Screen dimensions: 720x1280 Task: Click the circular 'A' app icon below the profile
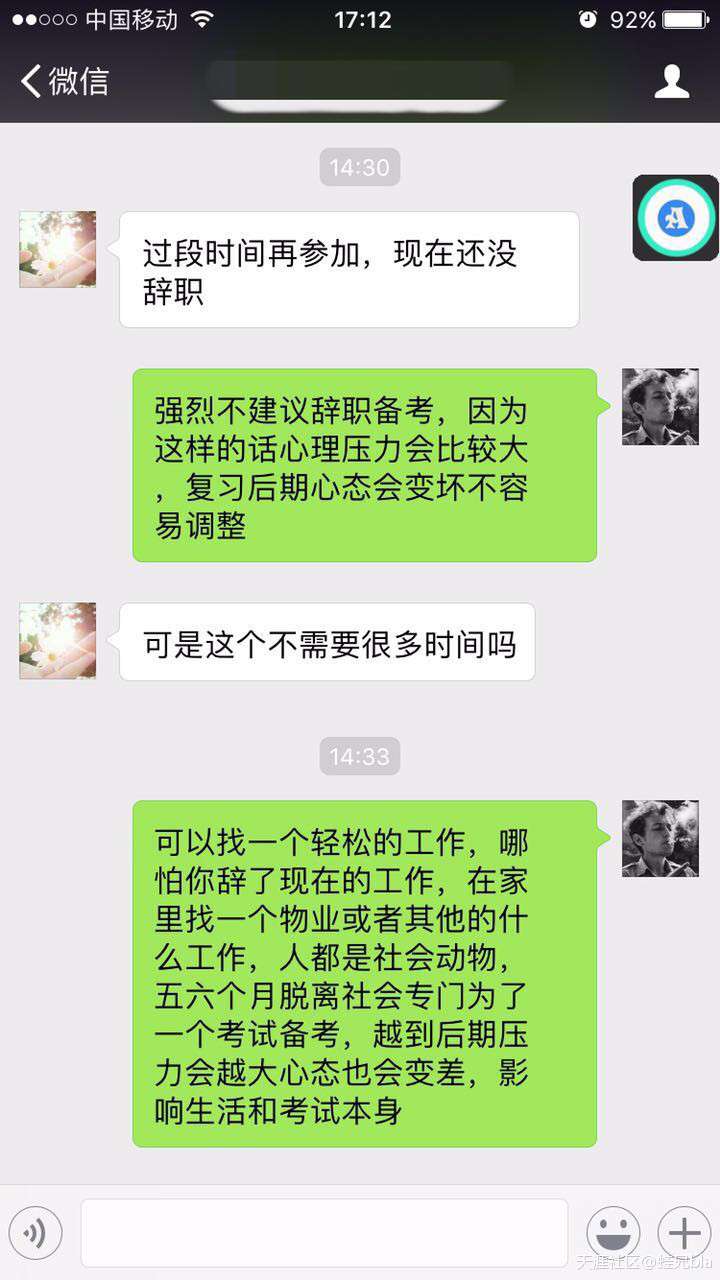pos(674,217)
